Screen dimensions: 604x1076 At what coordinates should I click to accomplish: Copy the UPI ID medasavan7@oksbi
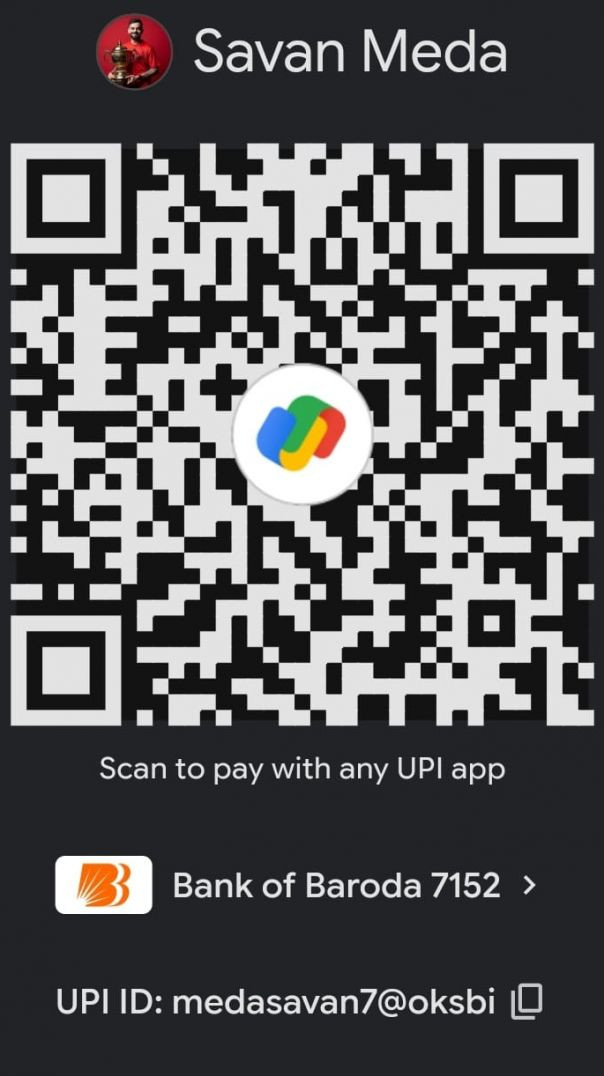coord(527,1001)
